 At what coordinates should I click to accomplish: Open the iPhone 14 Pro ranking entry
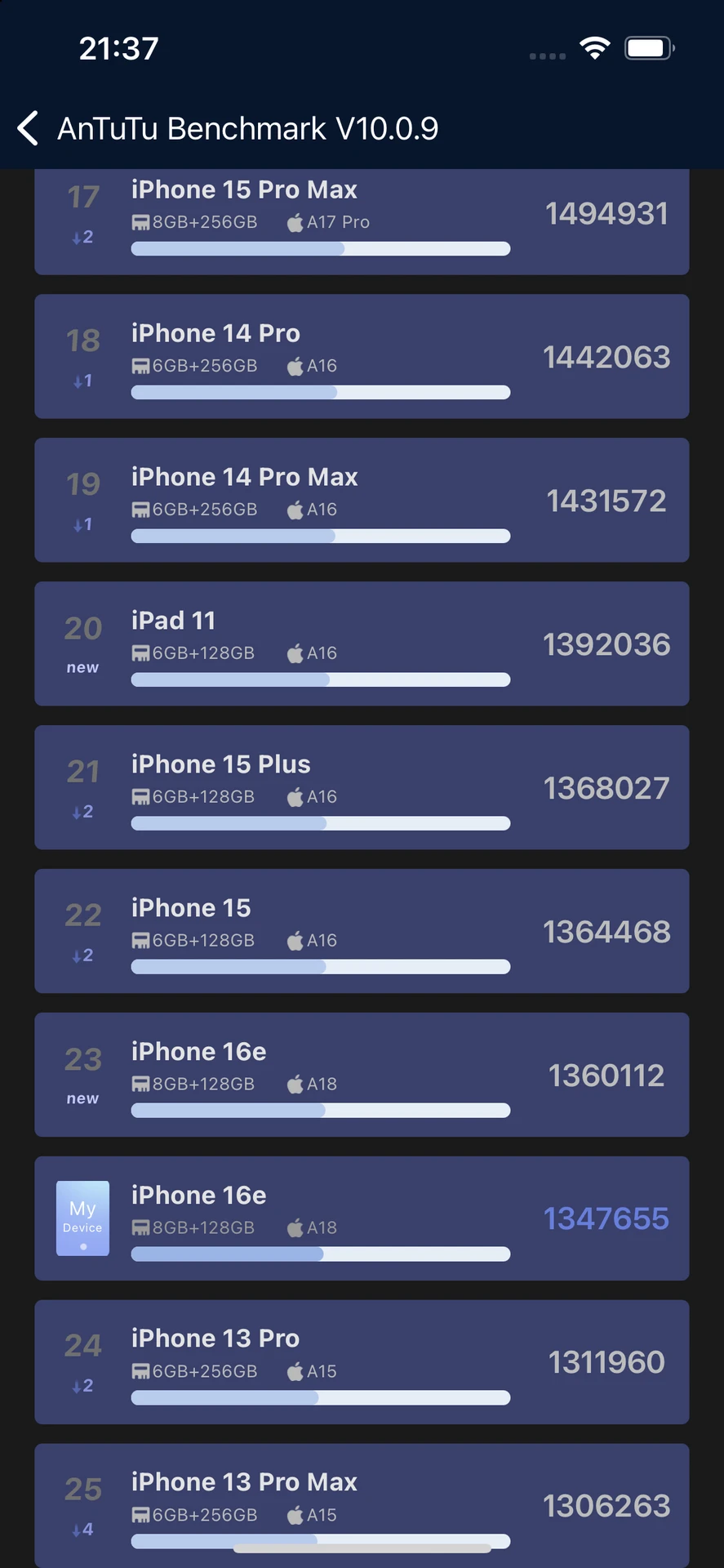362,357
